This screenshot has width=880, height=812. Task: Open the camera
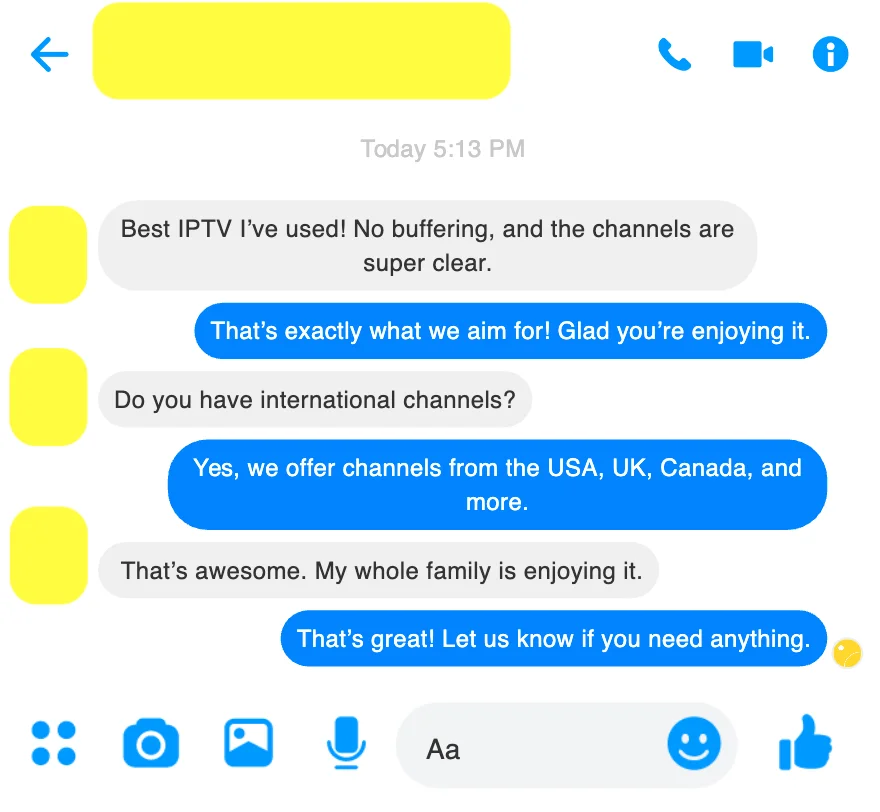(x=151, y=744)
